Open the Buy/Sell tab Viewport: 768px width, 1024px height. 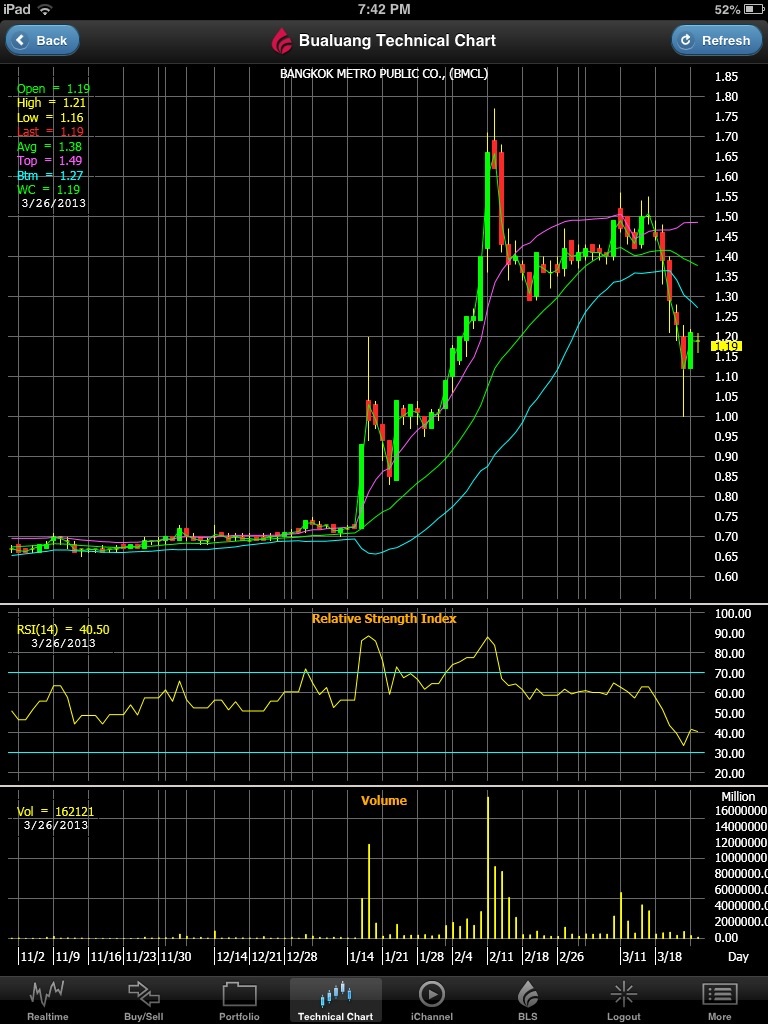(x=143, y=999)
